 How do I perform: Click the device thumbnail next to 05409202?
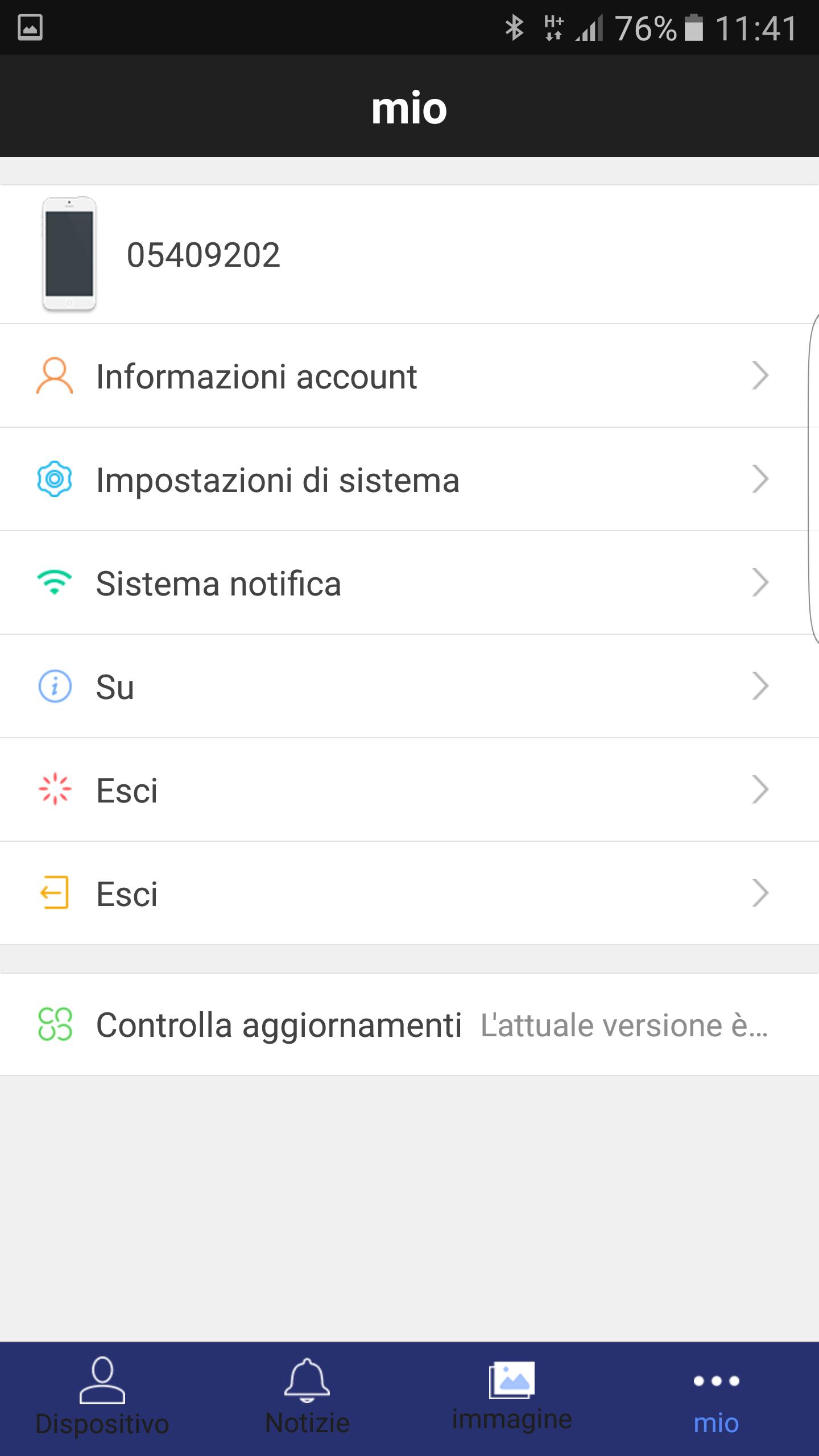click(x=70, y=254)
